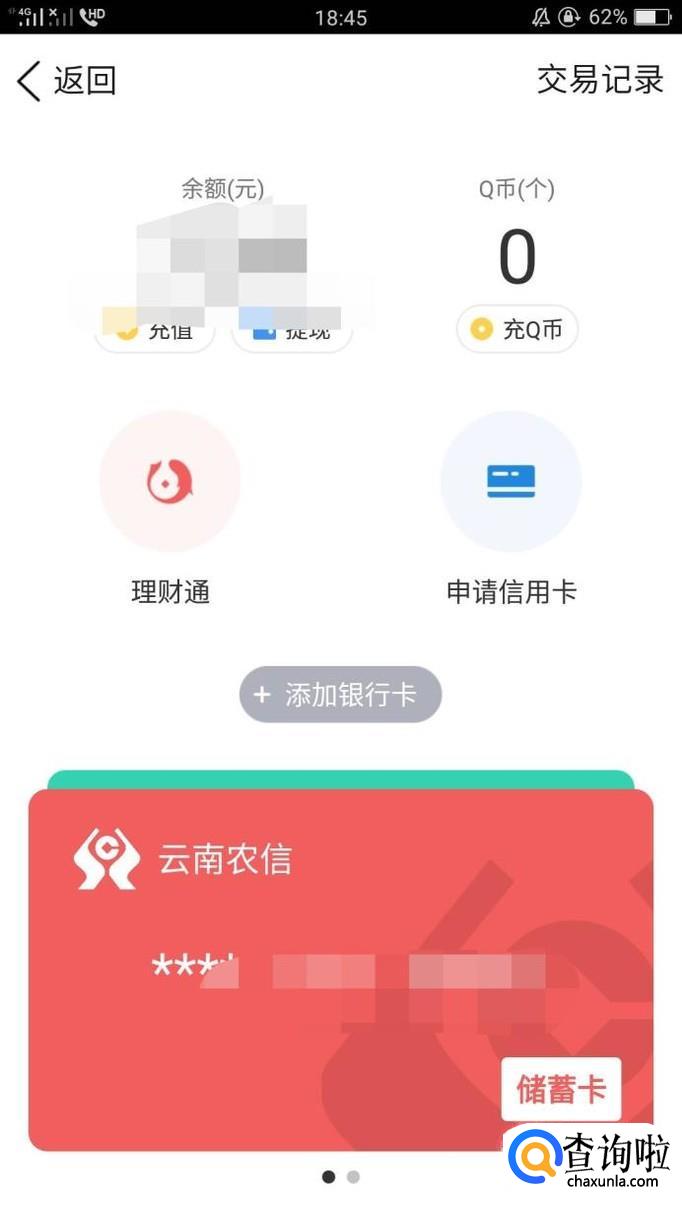Open 理财通 wealth management
Image resolution: width=682 pixels, height=1212 pixels.
coord(170,481)
